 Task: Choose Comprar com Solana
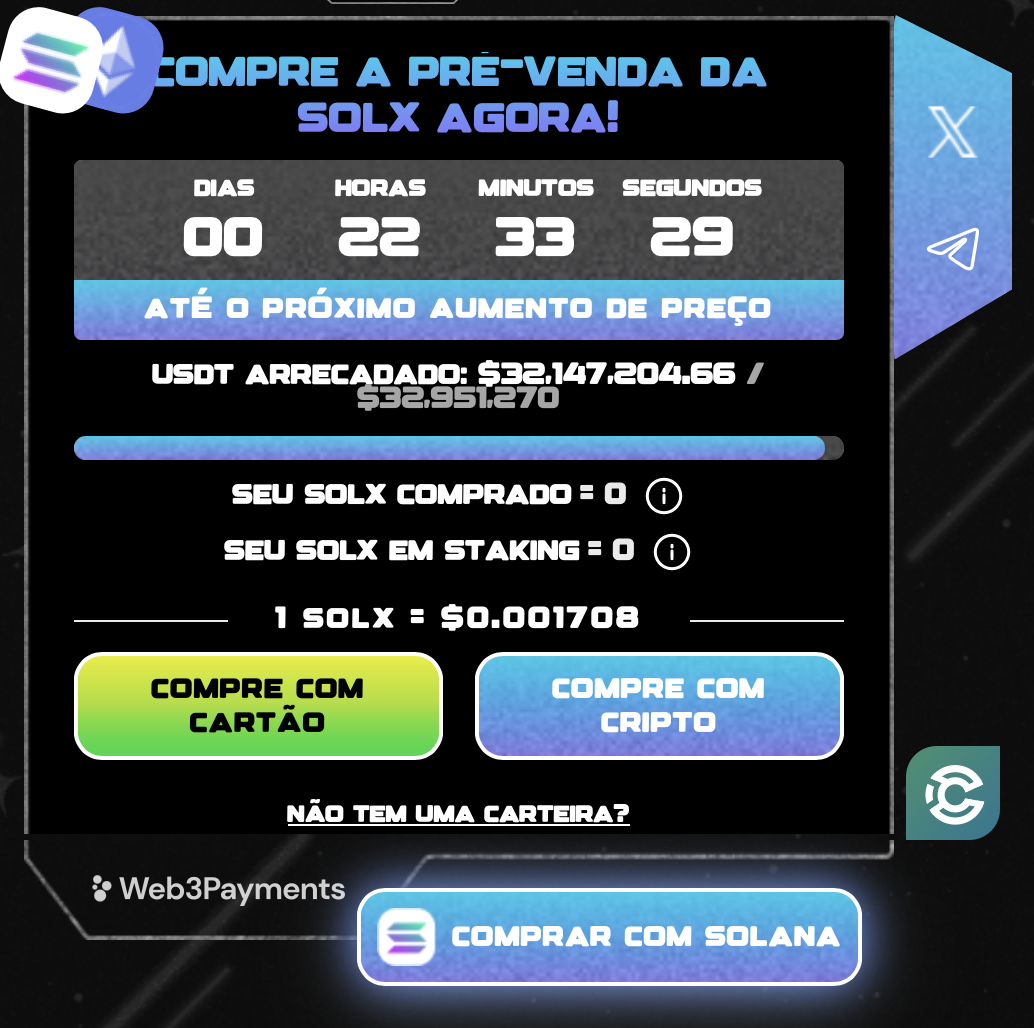click(609, 937)
